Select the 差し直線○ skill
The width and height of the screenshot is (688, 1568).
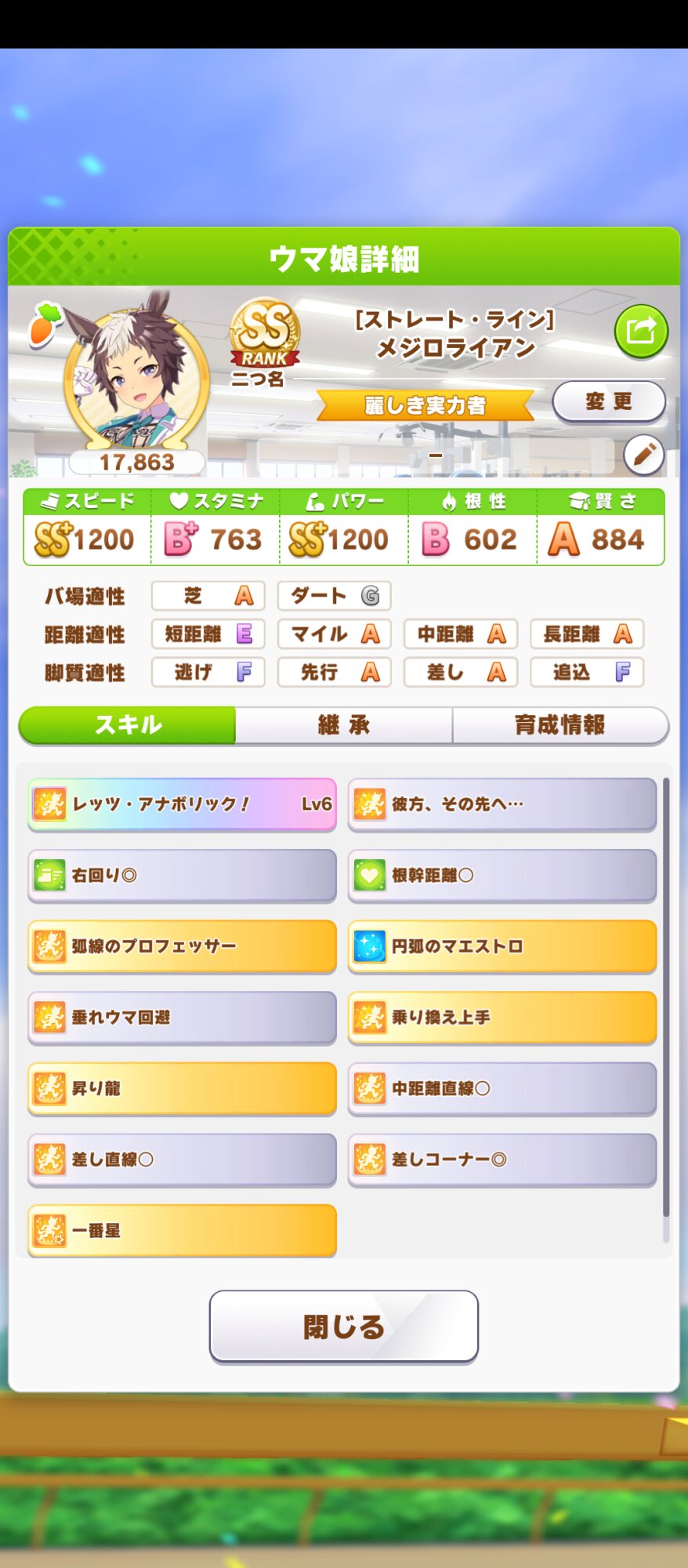tap(182, 1160)
